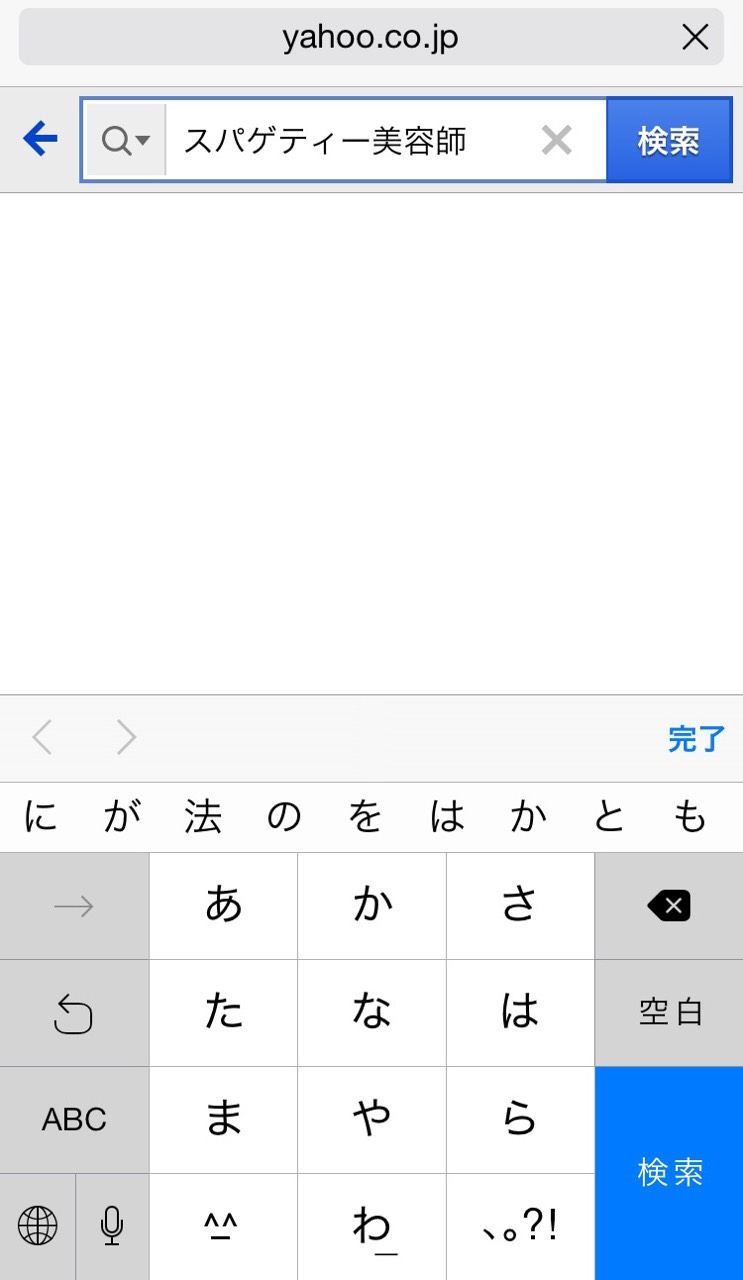Tap 完了 to dismiss the keyboard
The width and height of the screenshot is (743, 1280).
pyautogui.click(x=696, y=739)
